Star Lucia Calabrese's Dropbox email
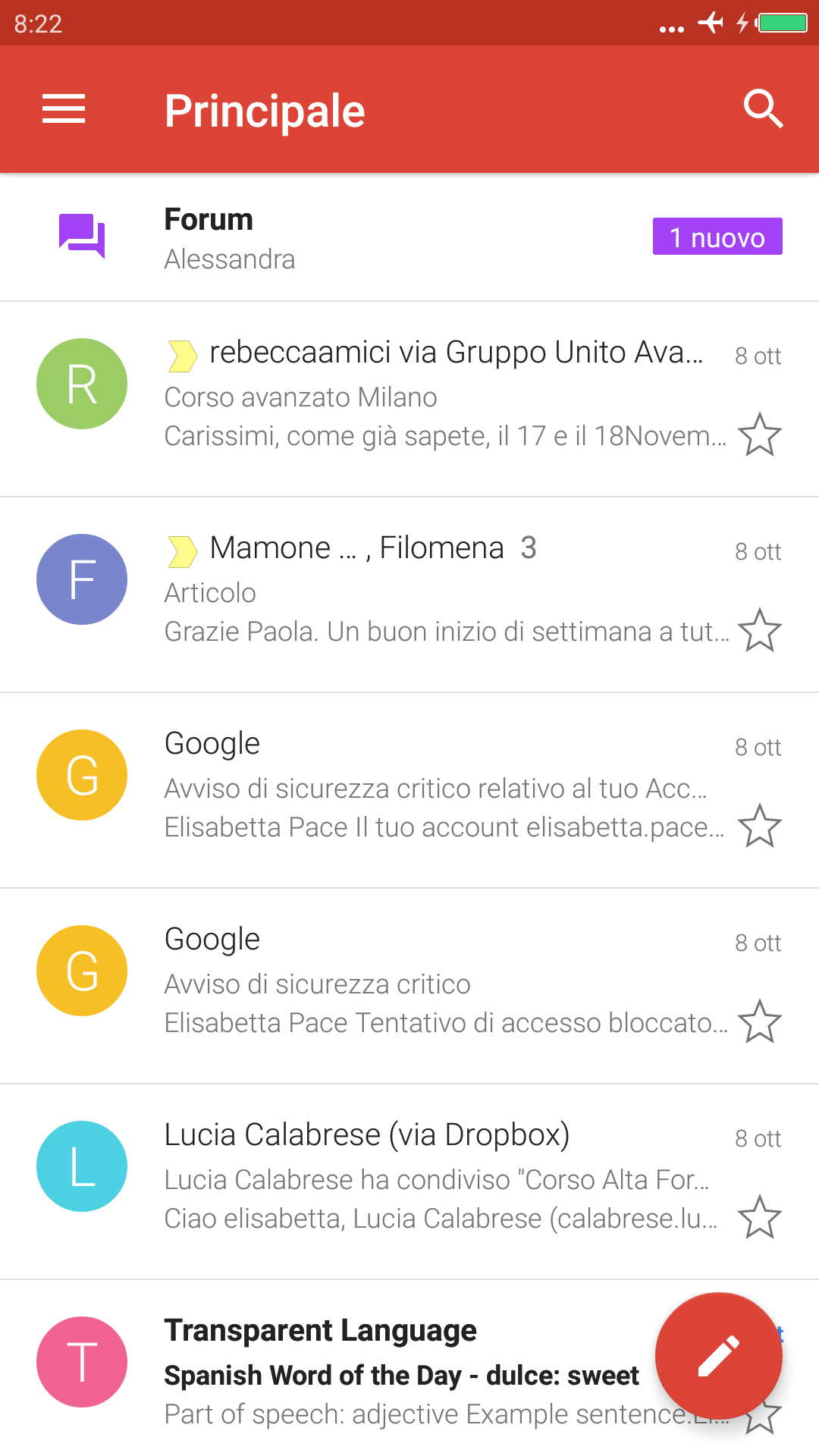Viewport: 819px width, 1456px height. (x=759, y=1217)
